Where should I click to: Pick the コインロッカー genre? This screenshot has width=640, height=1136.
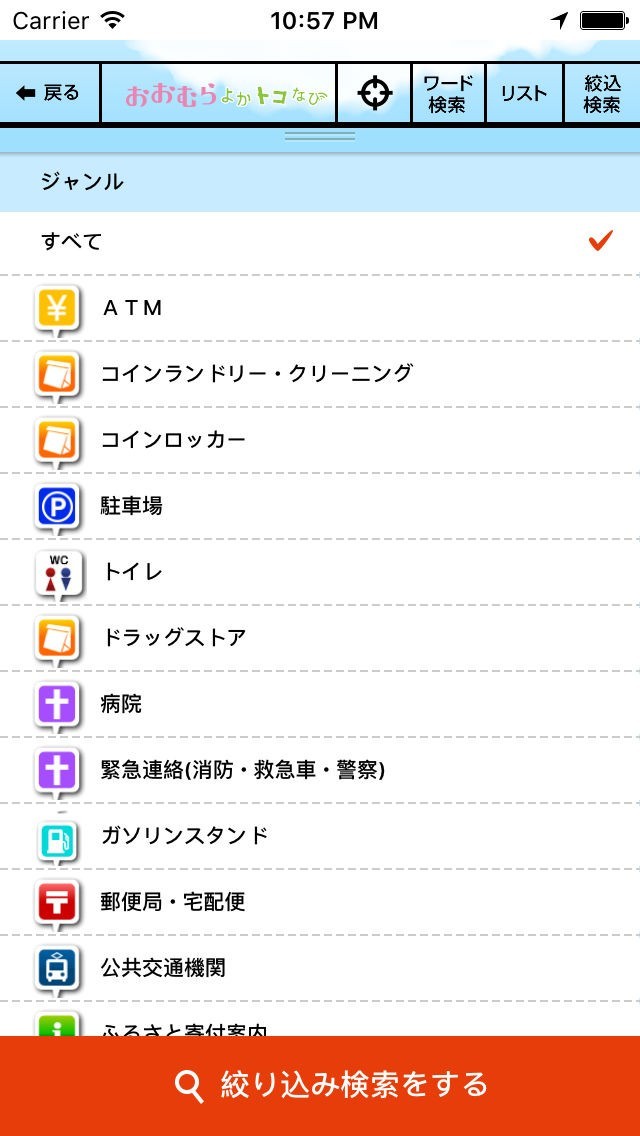pos(320,440)
